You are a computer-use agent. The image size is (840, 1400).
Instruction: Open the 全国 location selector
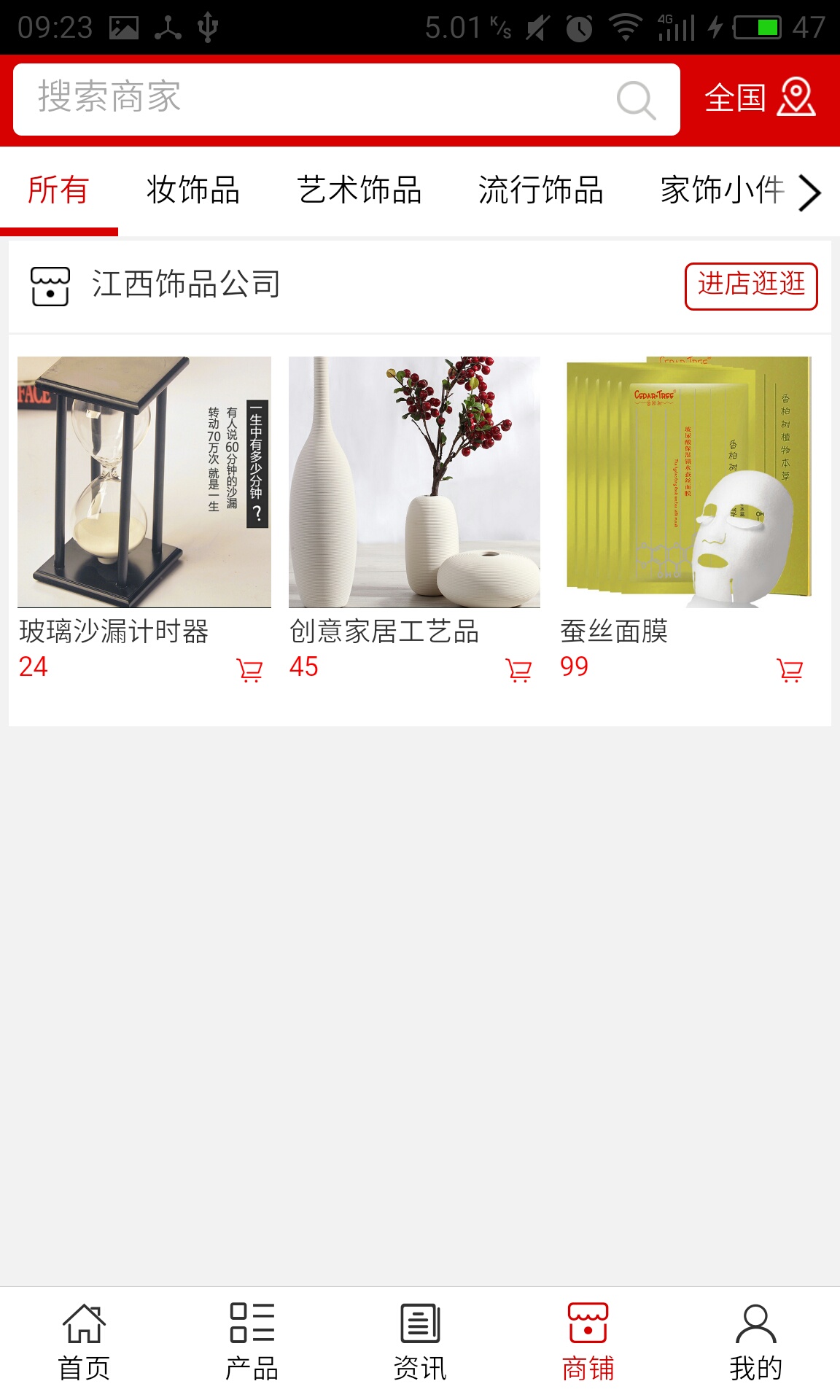[759, 98]
